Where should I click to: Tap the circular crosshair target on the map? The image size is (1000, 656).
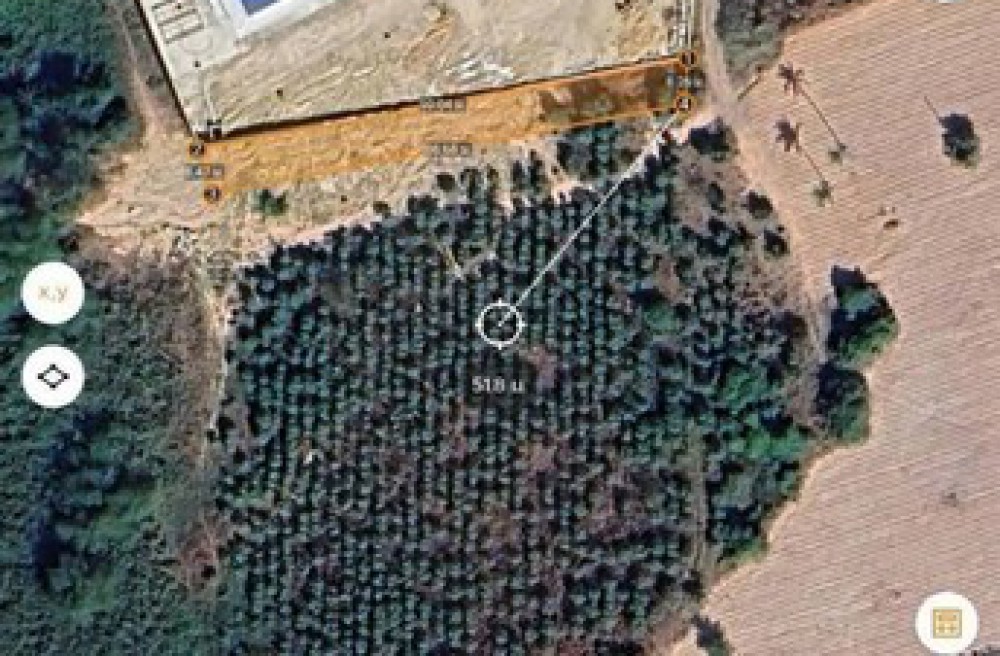[x=499, y=324]
